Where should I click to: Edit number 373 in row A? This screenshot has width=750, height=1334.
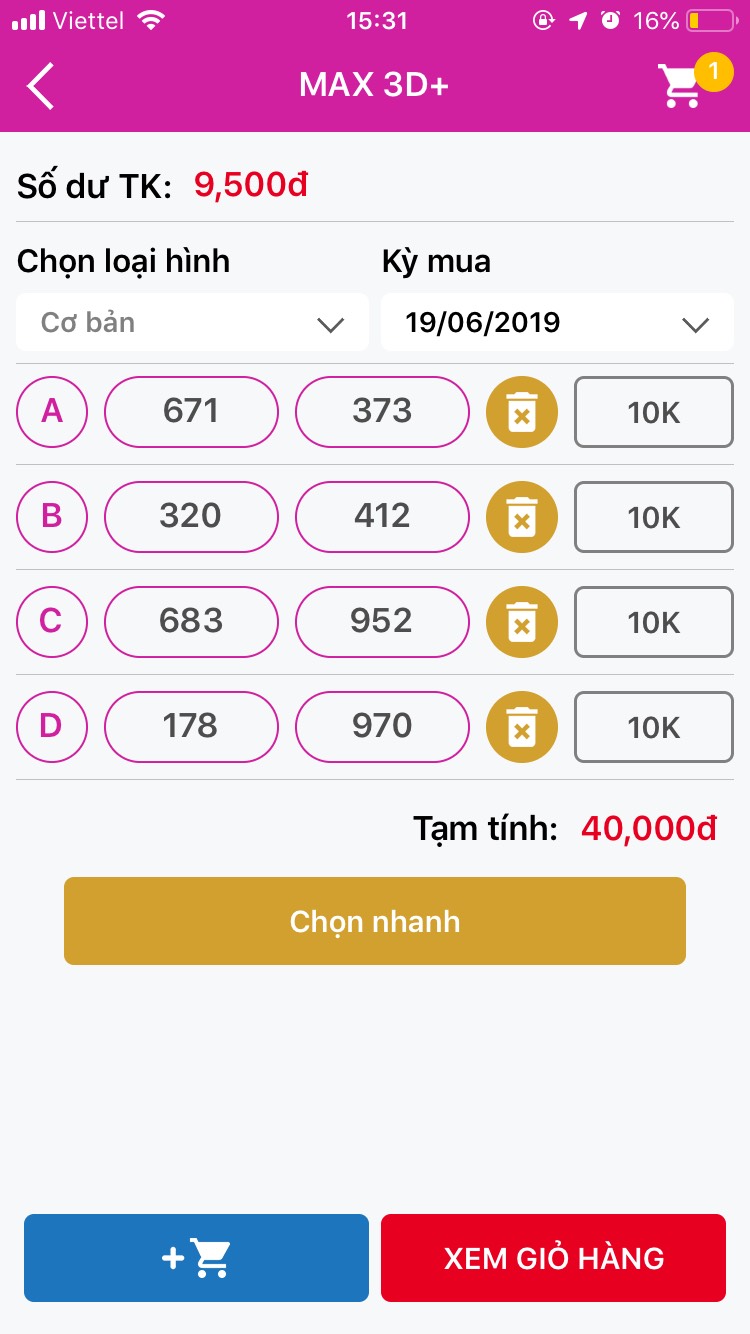[x=382, y=411]
